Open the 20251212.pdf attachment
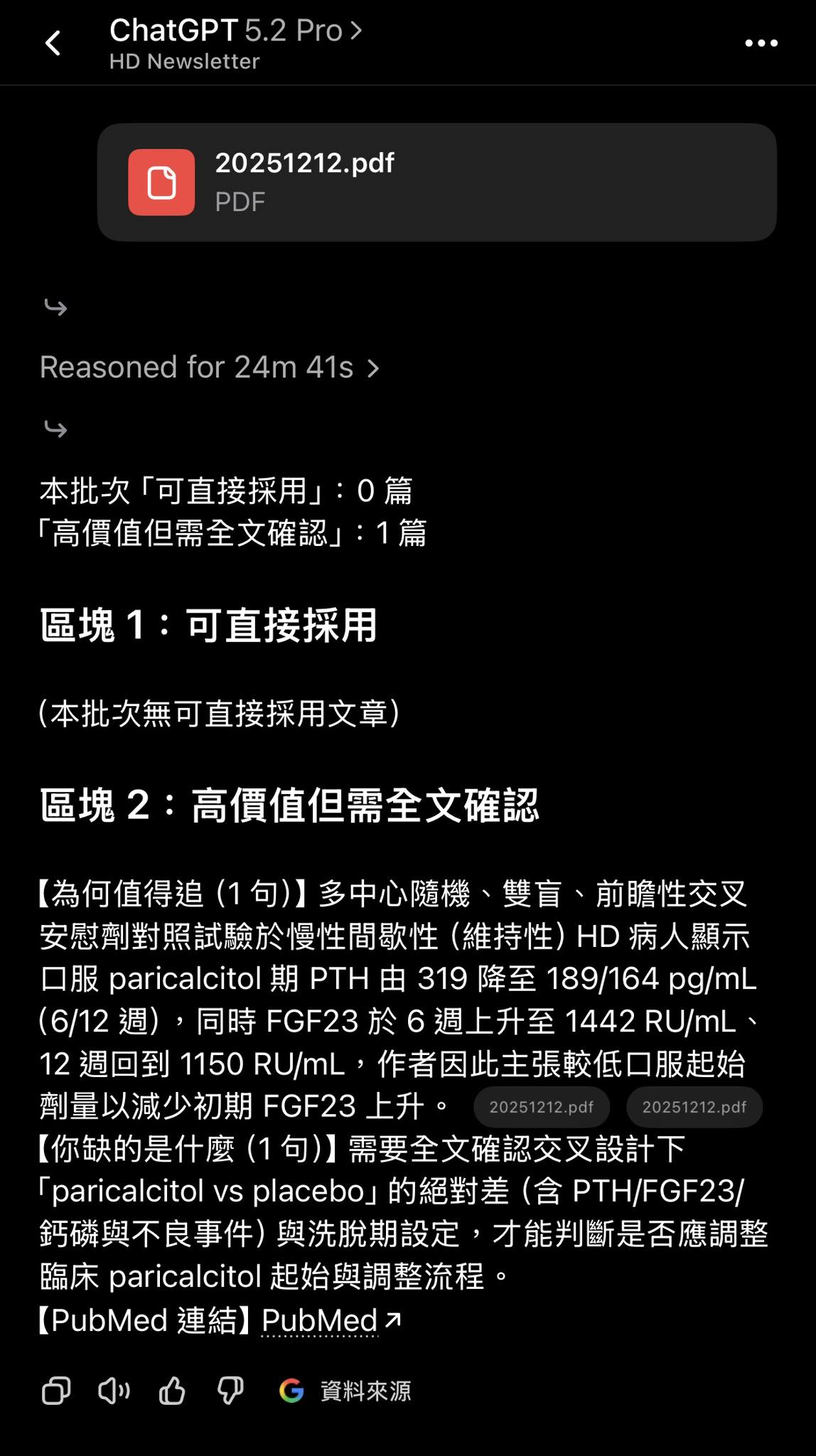The image size is (816, 1456). pos(436,183)
